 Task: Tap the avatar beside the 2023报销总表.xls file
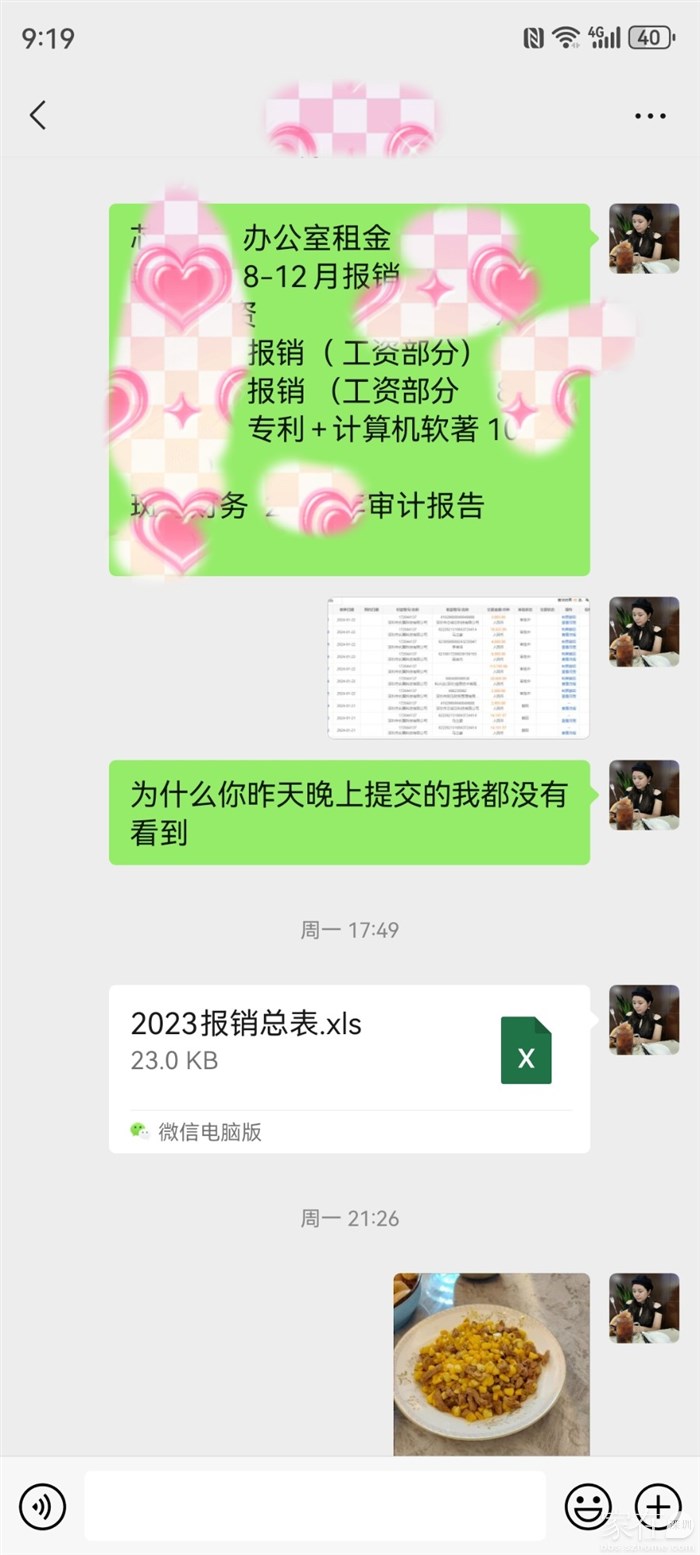644,1019
